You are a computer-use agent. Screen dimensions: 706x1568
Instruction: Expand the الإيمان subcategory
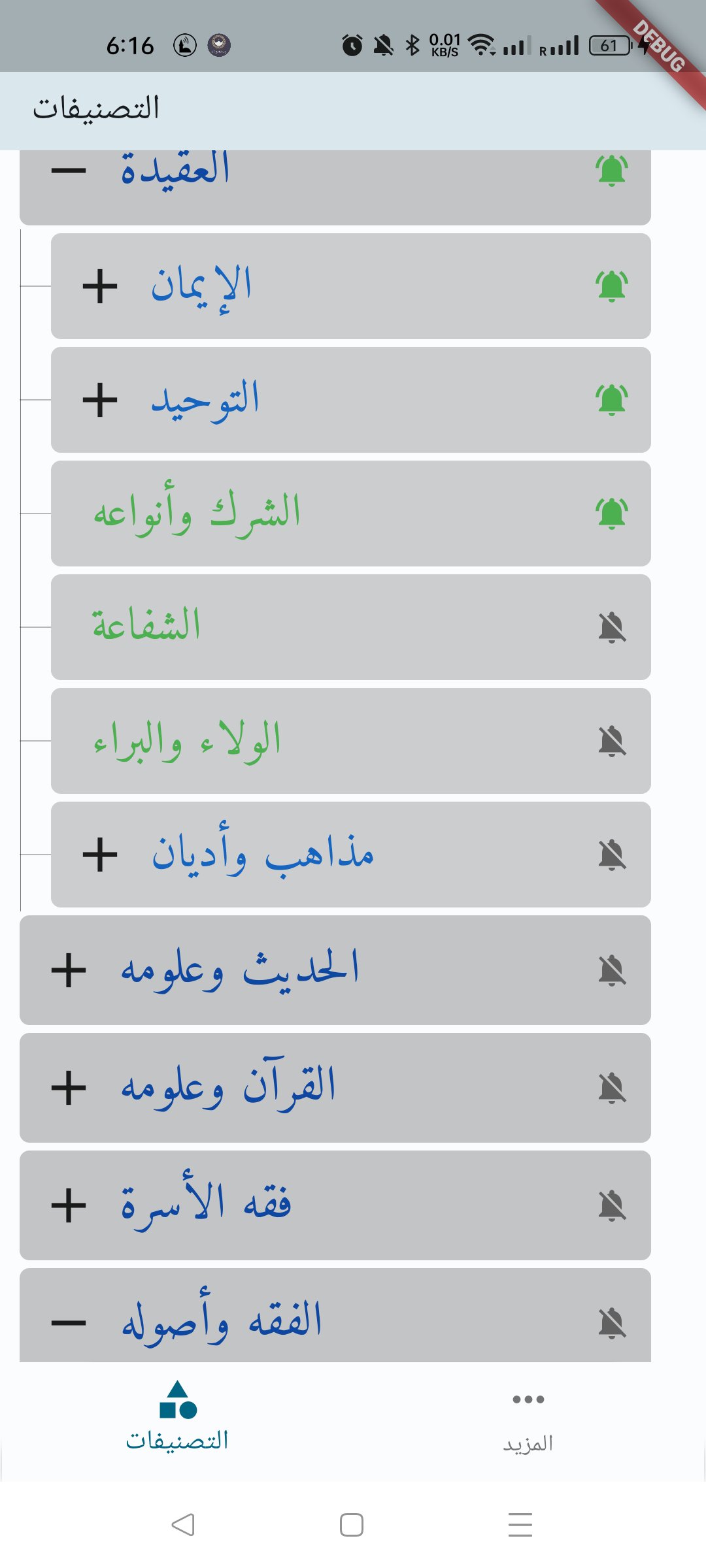100,286
